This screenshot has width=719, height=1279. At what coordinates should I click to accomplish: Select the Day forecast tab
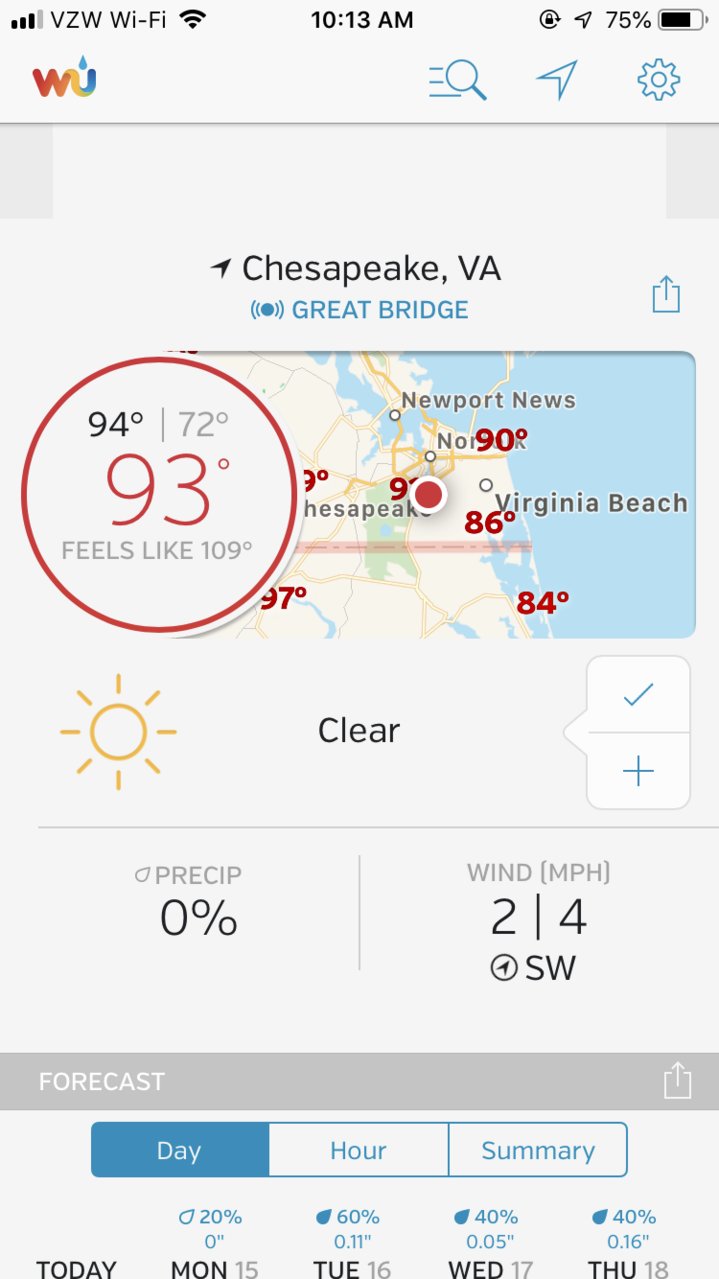click(180, 1150)
